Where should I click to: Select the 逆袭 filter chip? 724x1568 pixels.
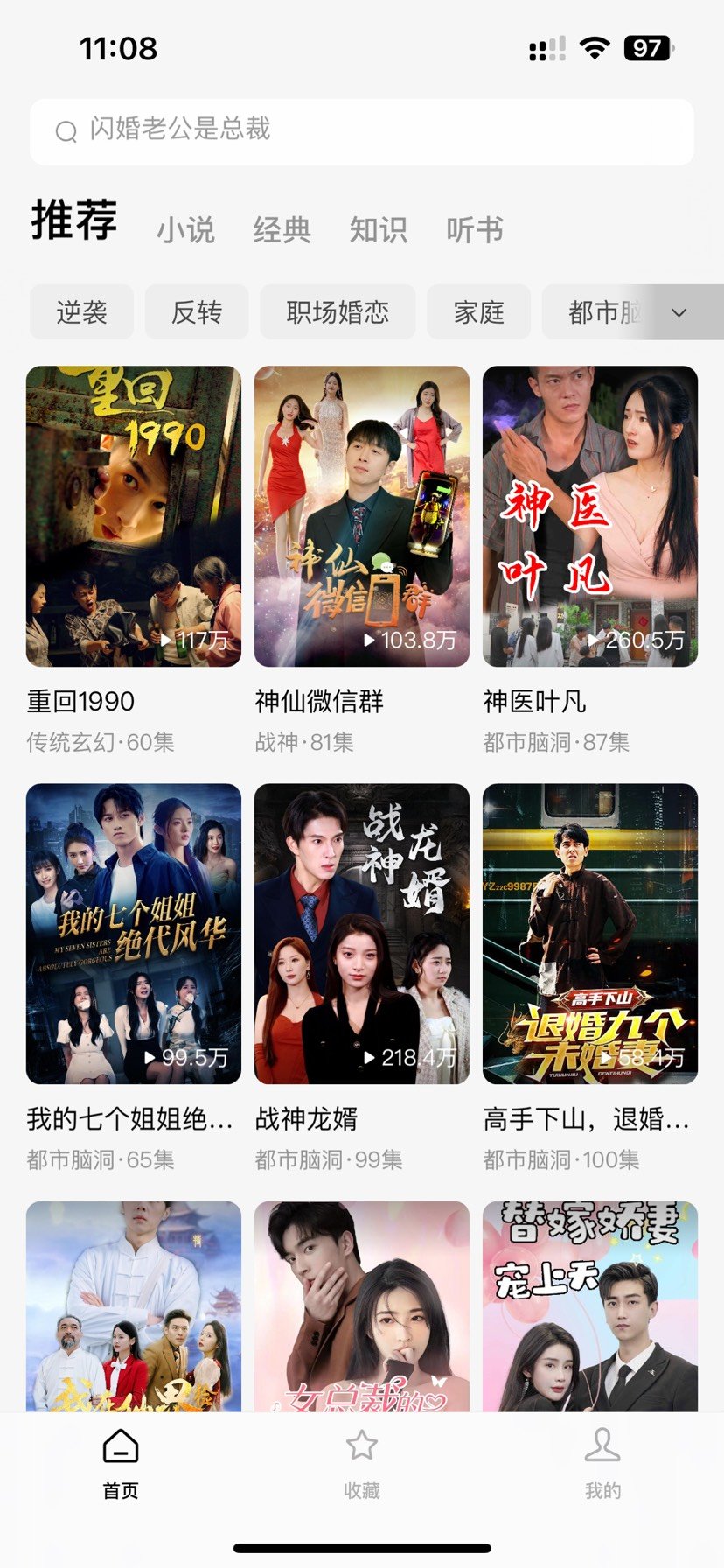(81, 312)
